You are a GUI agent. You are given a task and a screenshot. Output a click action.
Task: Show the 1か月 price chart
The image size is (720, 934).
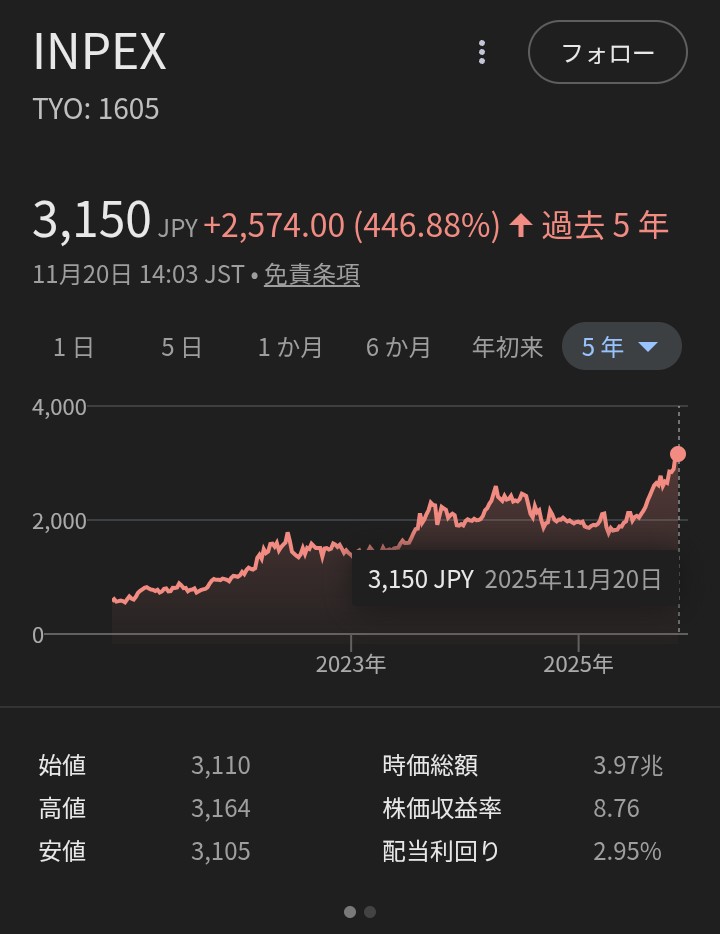coord(290,347)
